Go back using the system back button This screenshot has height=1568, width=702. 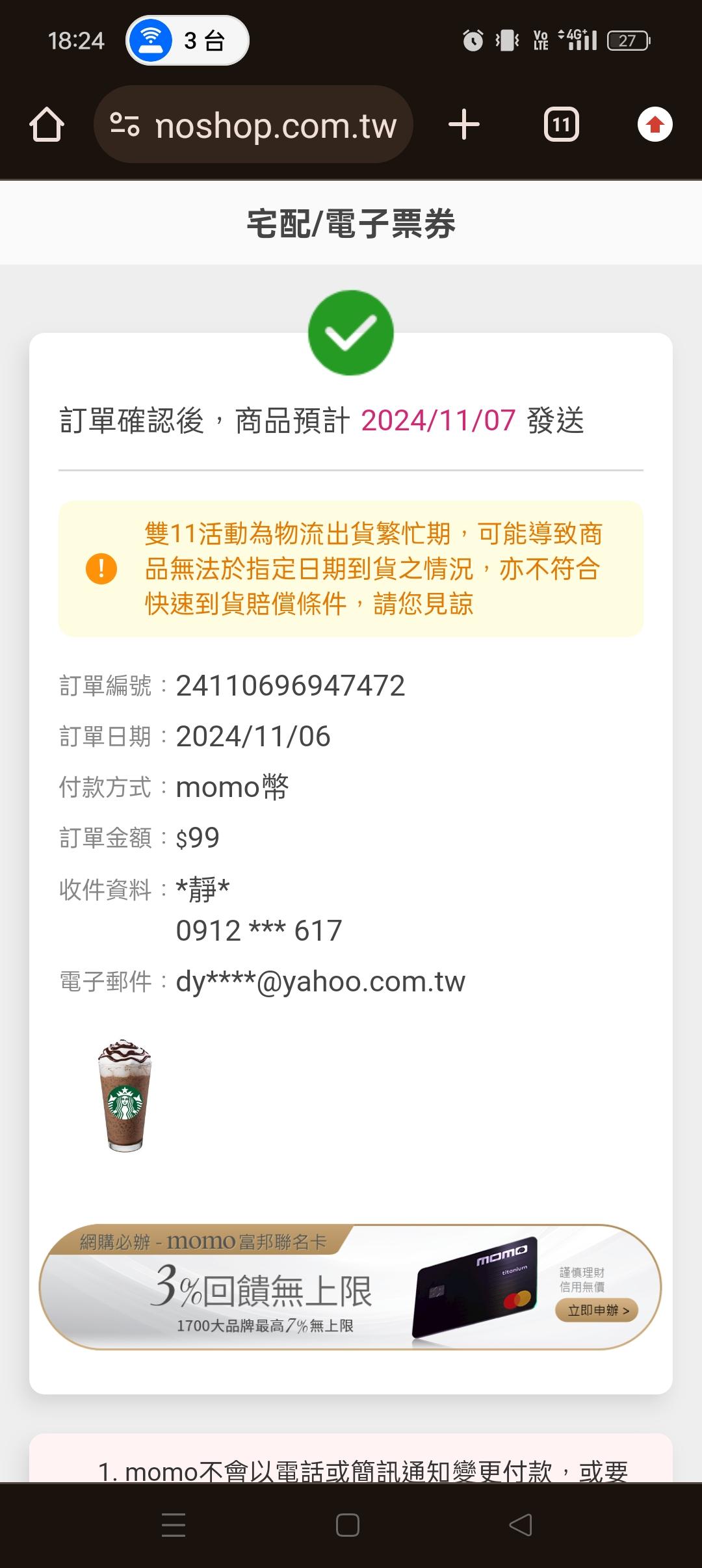pyautogui.click(x=520, y=1524)
